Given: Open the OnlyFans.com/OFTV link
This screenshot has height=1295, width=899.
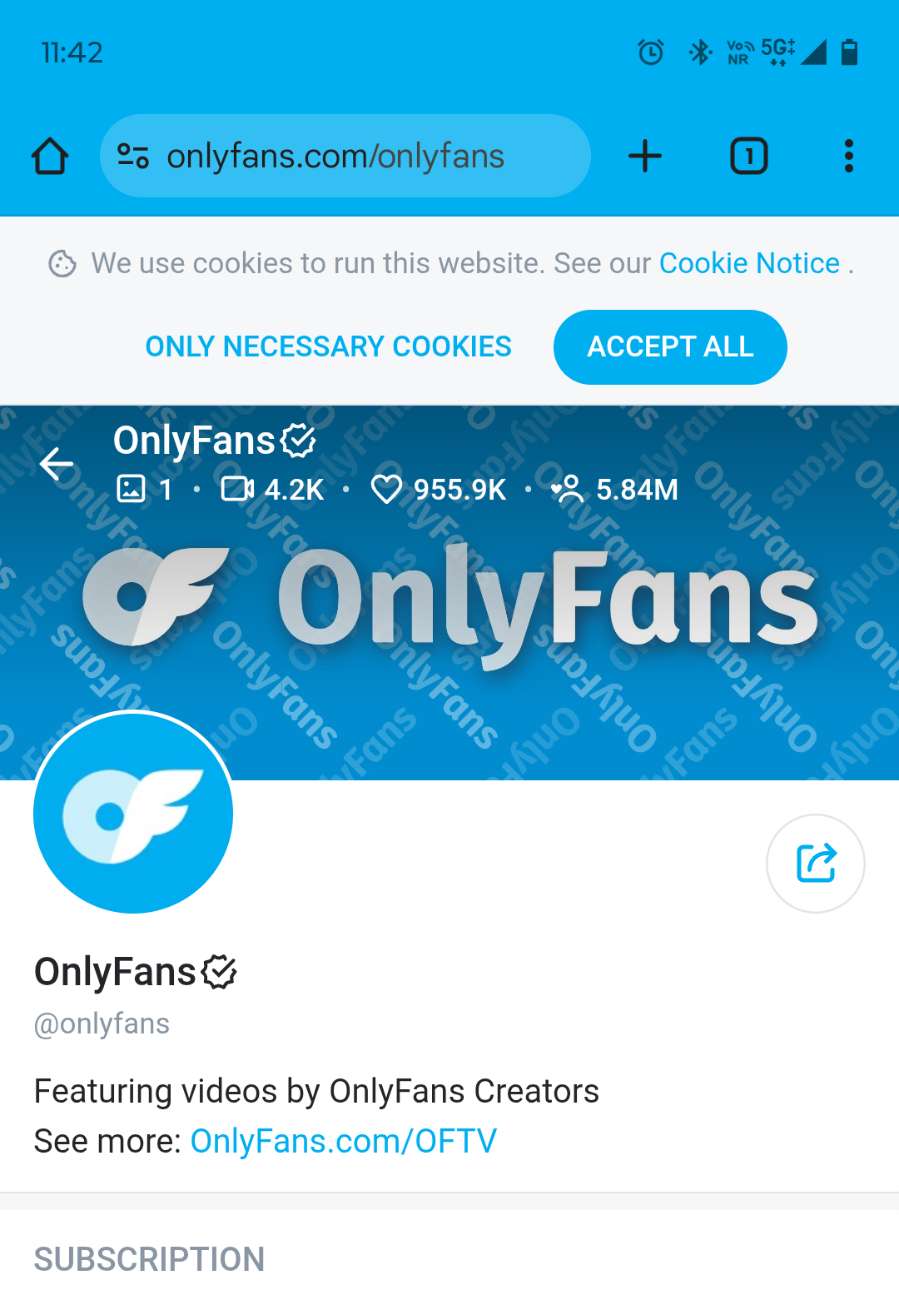Looking at the screenshot, I should pos(343,1141).
